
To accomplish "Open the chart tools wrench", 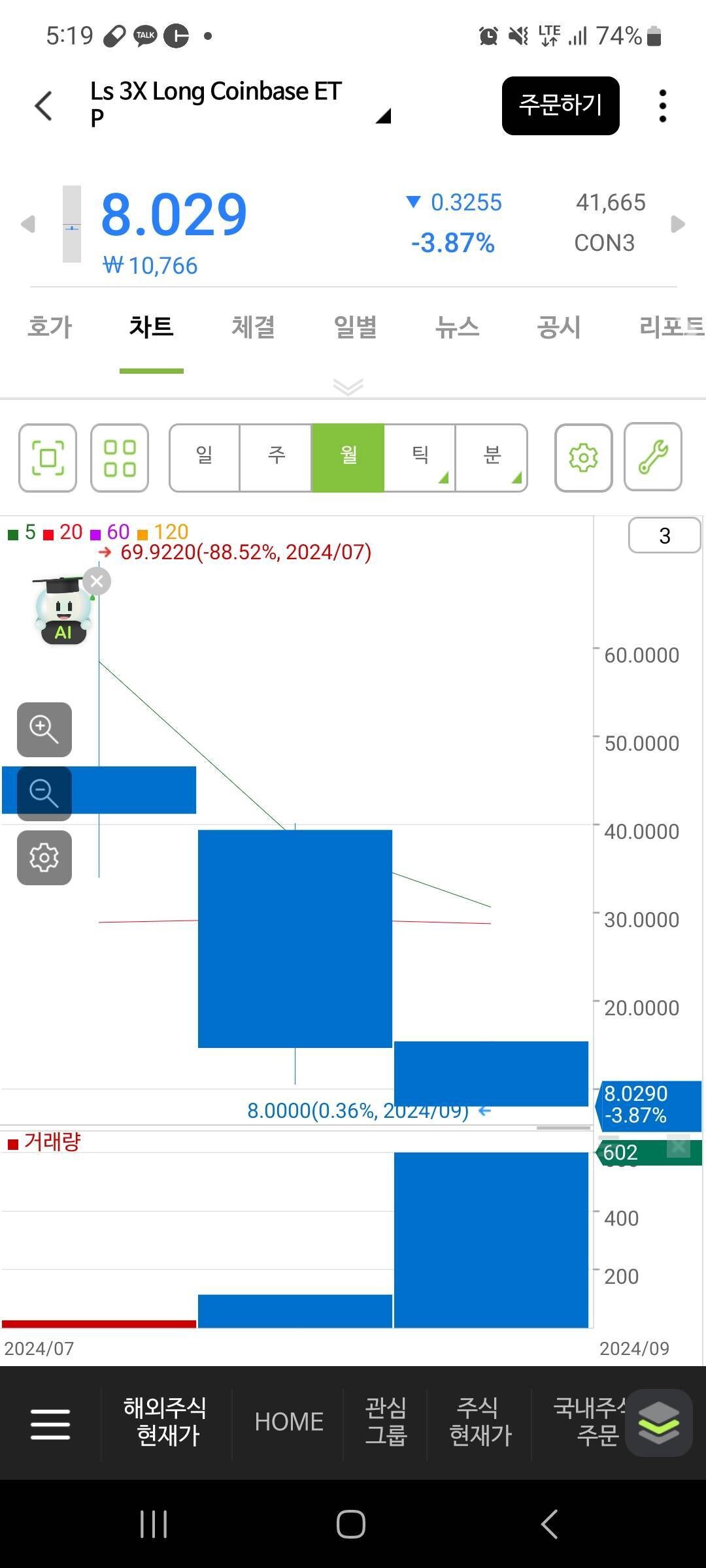I will pos(653,457).
